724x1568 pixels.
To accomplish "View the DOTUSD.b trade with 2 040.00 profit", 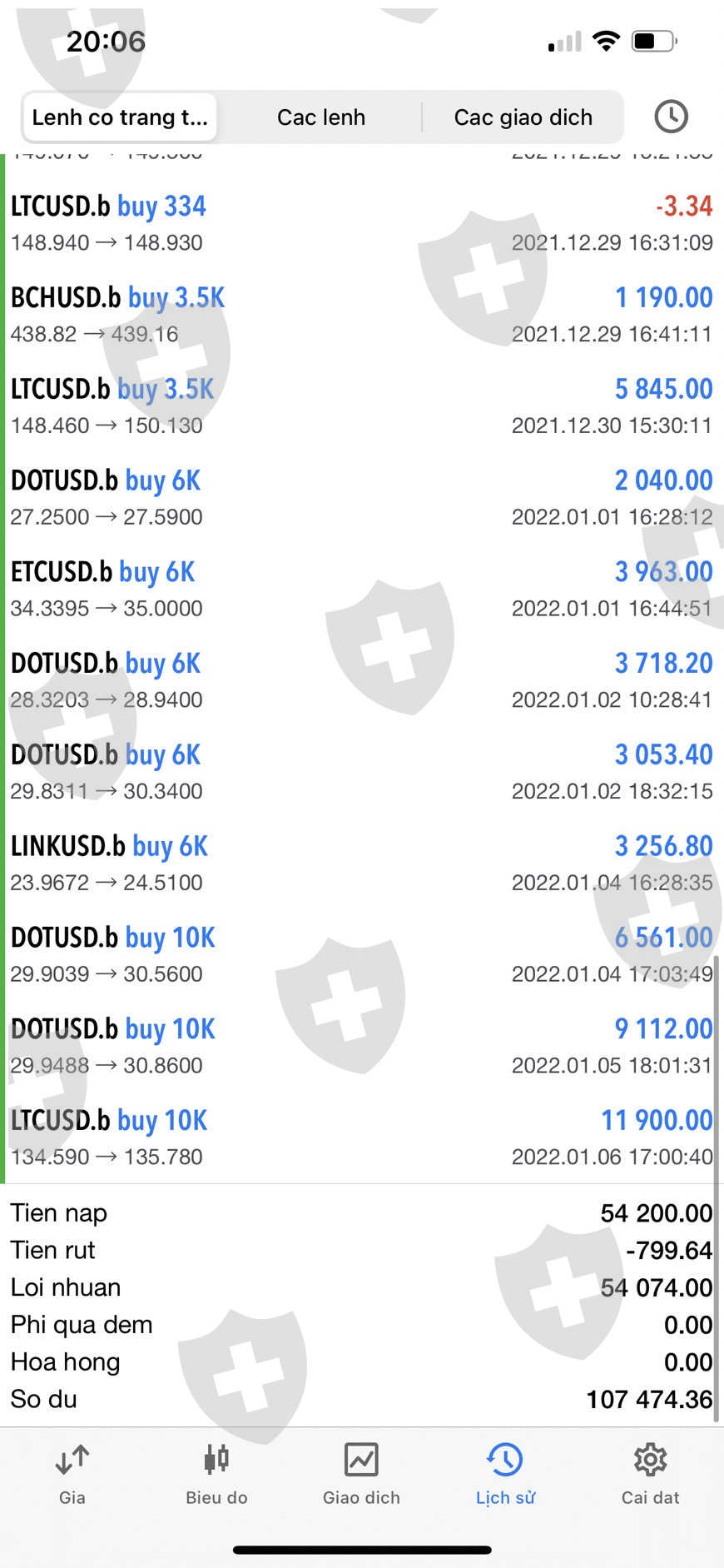I will pyautogui.click(x=361, y=497).
